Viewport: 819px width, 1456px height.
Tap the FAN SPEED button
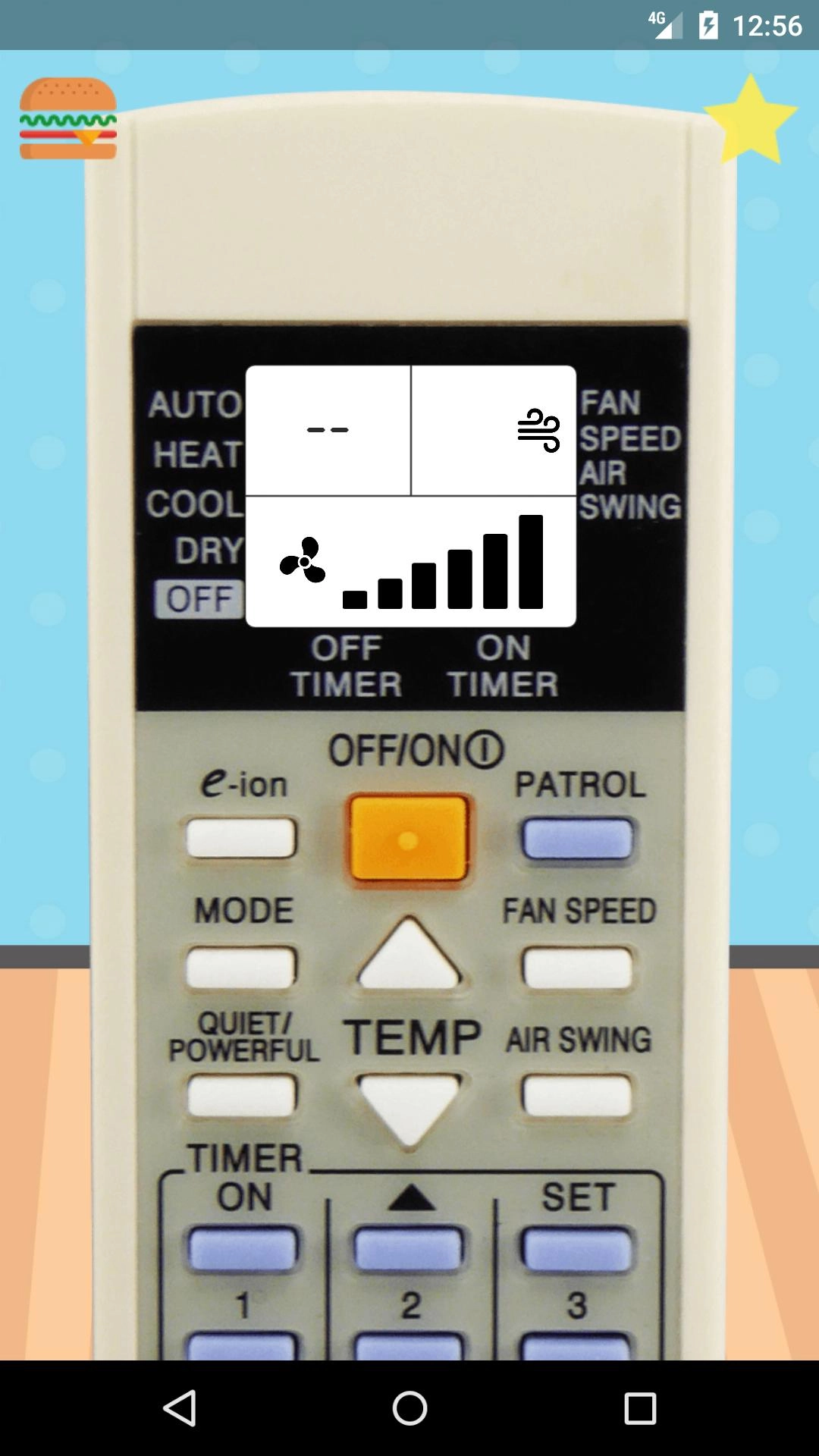[577, 968]
